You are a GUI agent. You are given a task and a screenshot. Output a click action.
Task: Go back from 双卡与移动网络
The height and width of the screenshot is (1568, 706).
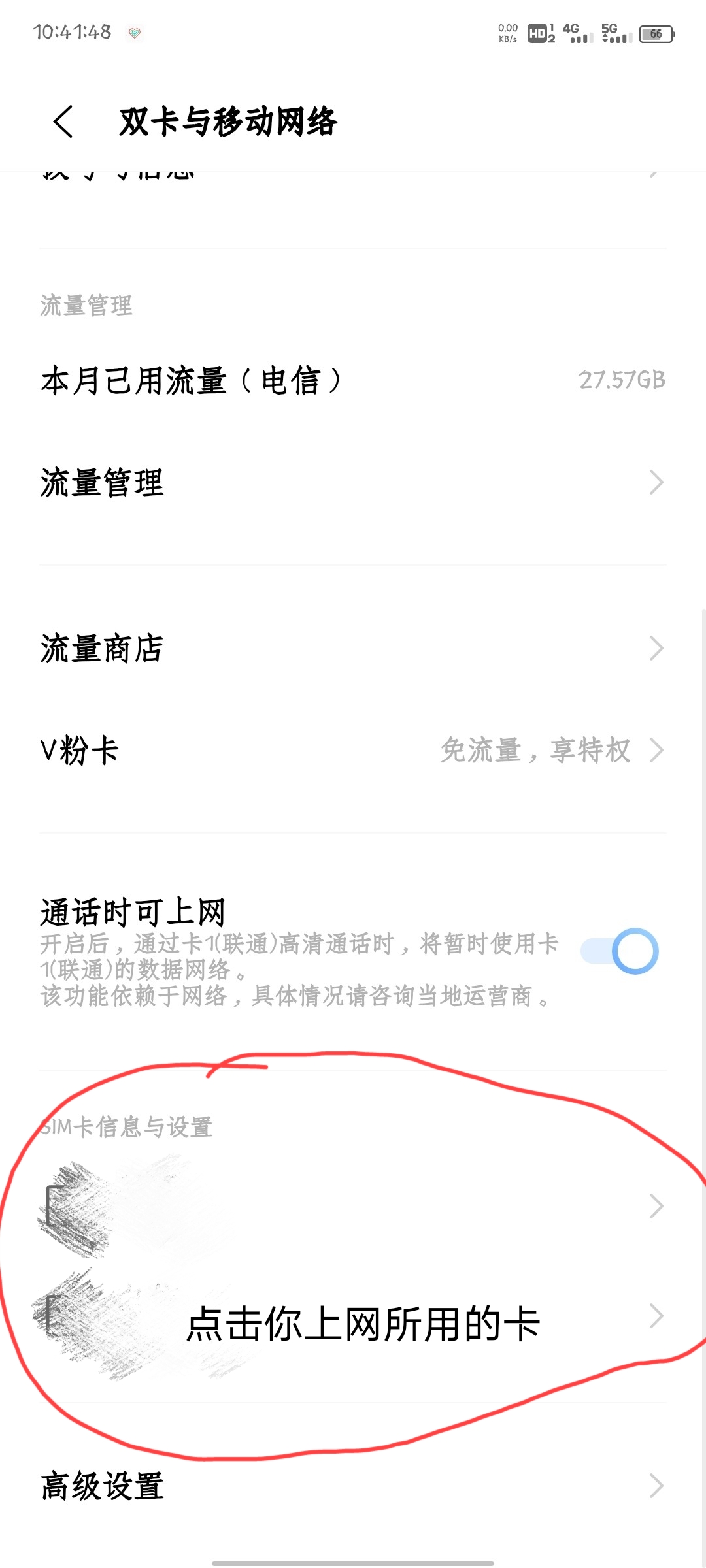(63, 122)
